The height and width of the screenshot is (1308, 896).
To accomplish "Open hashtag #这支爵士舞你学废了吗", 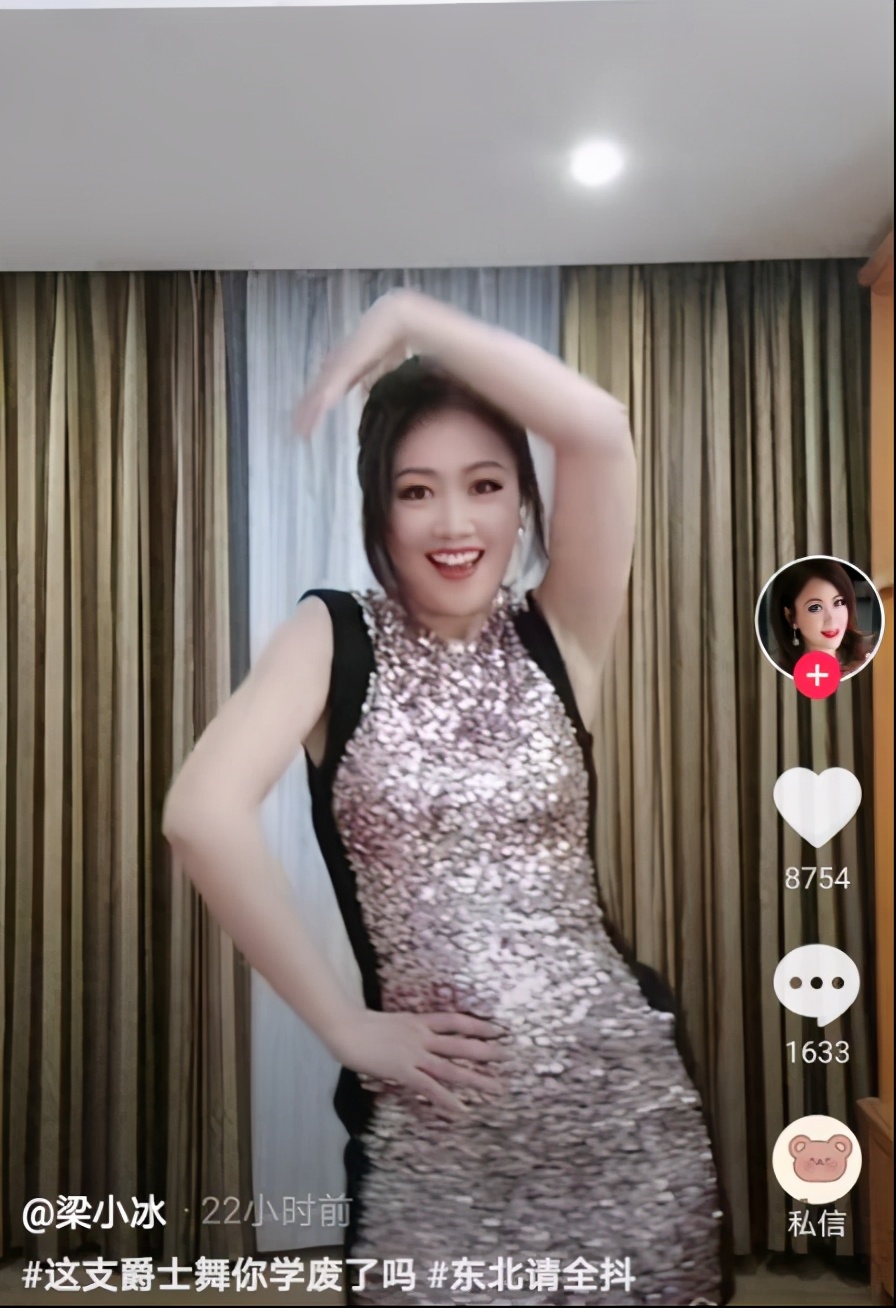I will (218, 1276).
